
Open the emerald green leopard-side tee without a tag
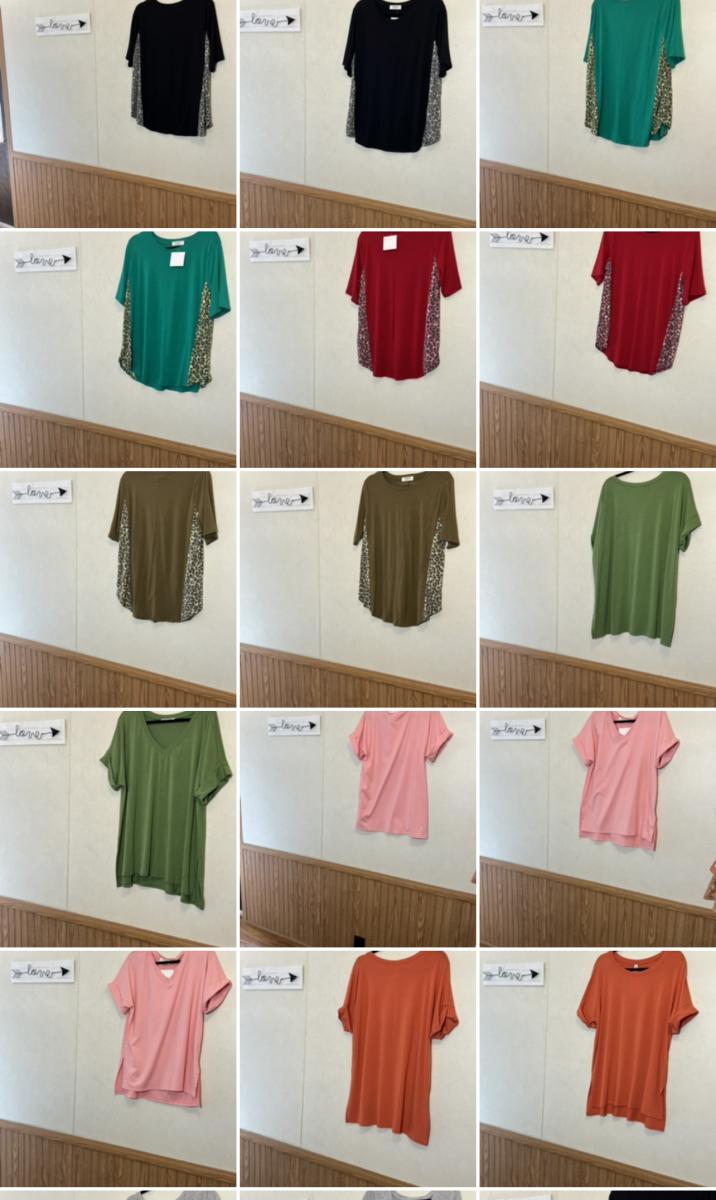point(597,113)
